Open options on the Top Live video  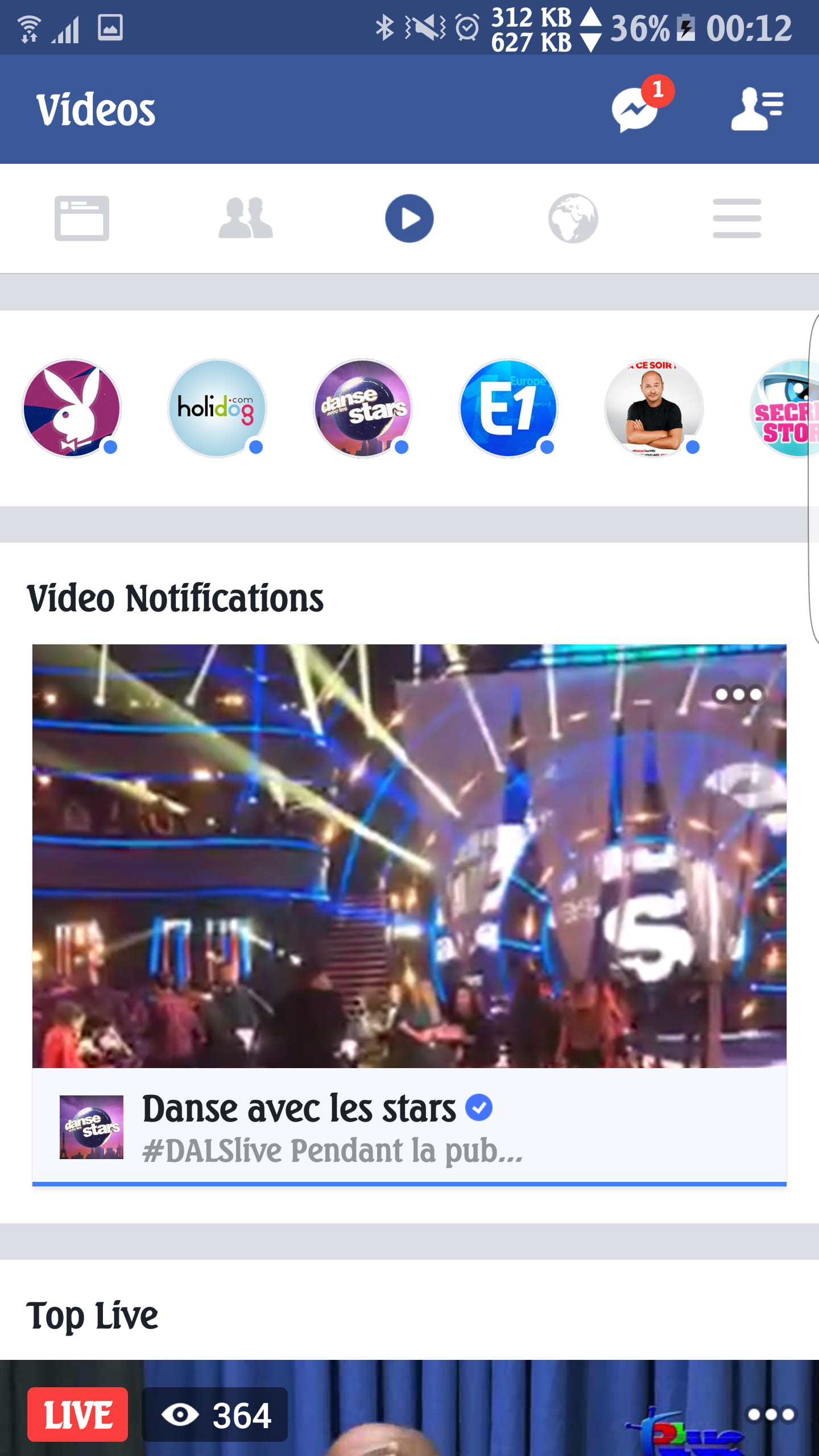coord(771,1414)
